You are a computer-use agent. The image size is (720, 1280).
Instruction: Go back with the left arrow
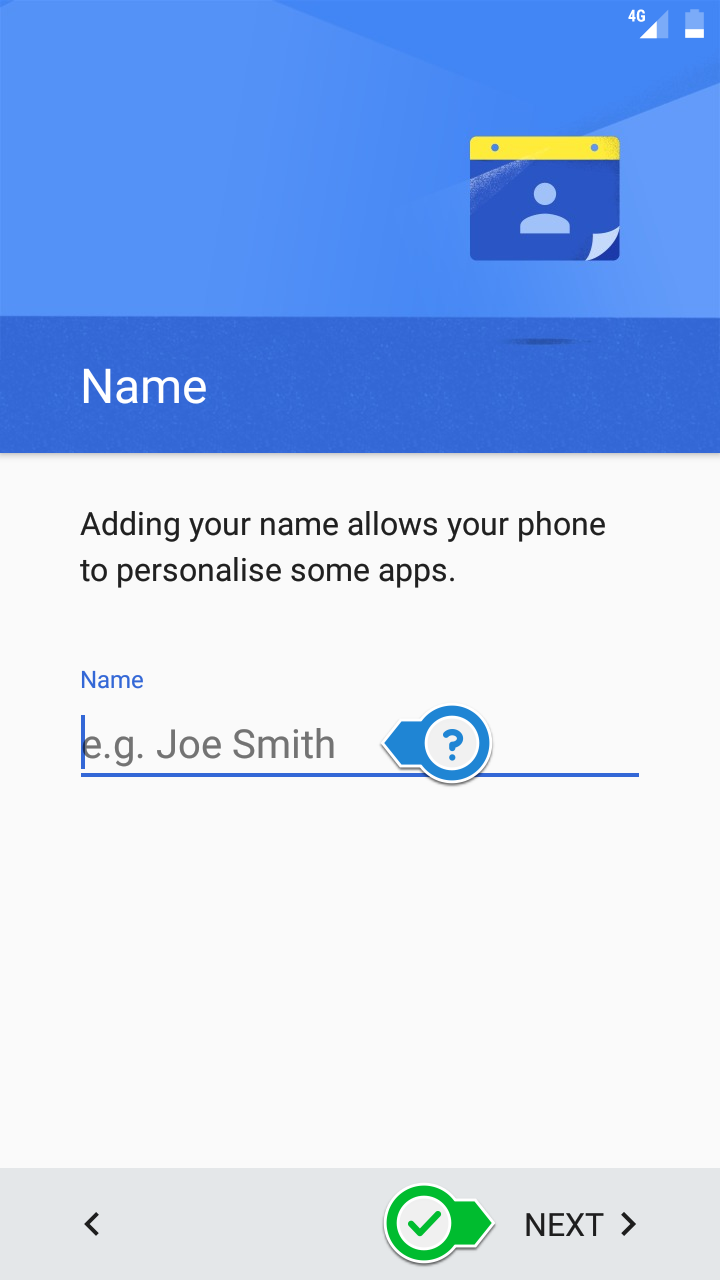(92, 1224)
